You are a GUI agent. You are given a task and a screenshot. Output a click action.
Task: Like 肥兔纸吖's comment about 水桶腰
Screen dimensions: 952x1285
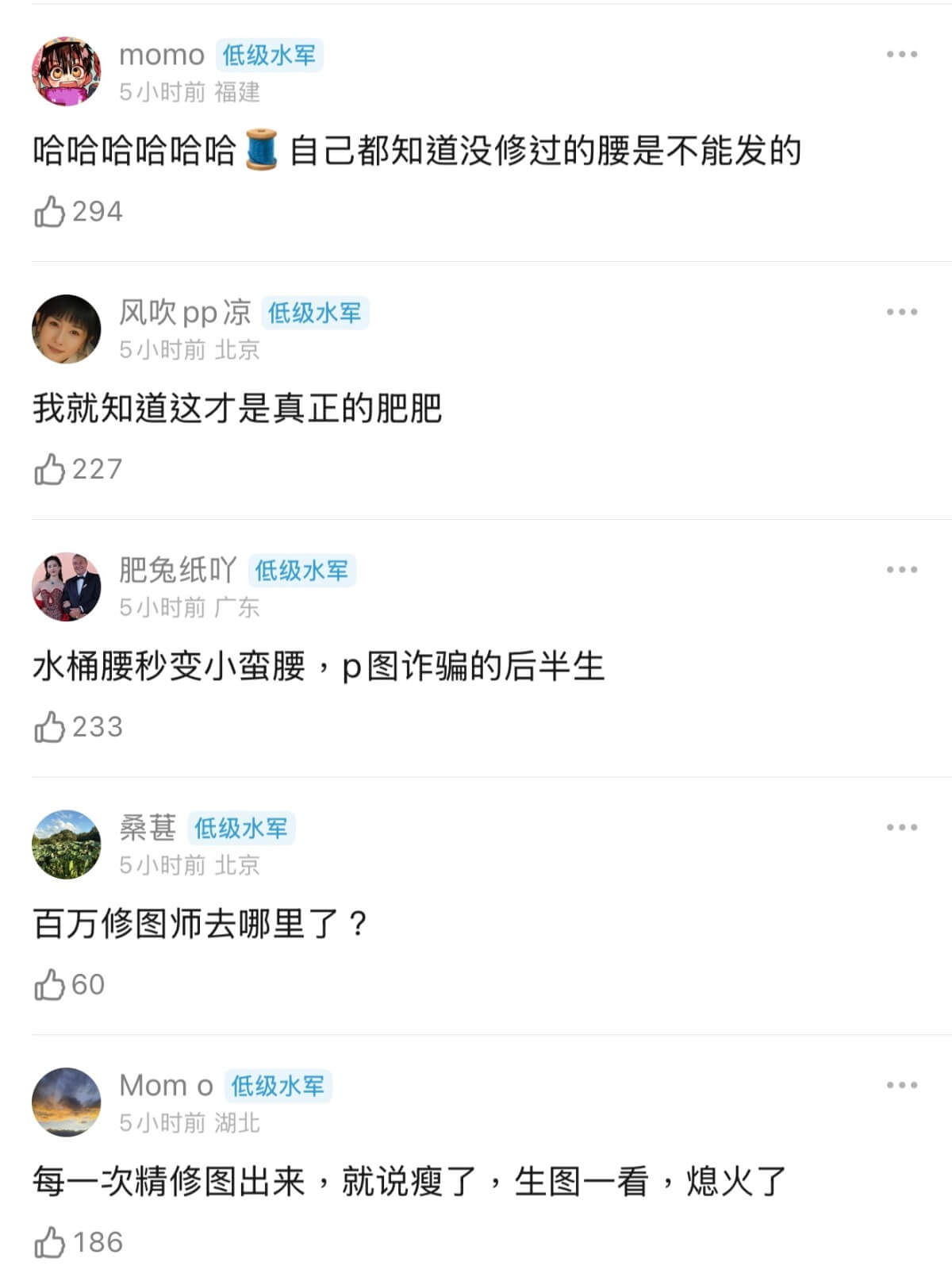(x=49, y=727)
